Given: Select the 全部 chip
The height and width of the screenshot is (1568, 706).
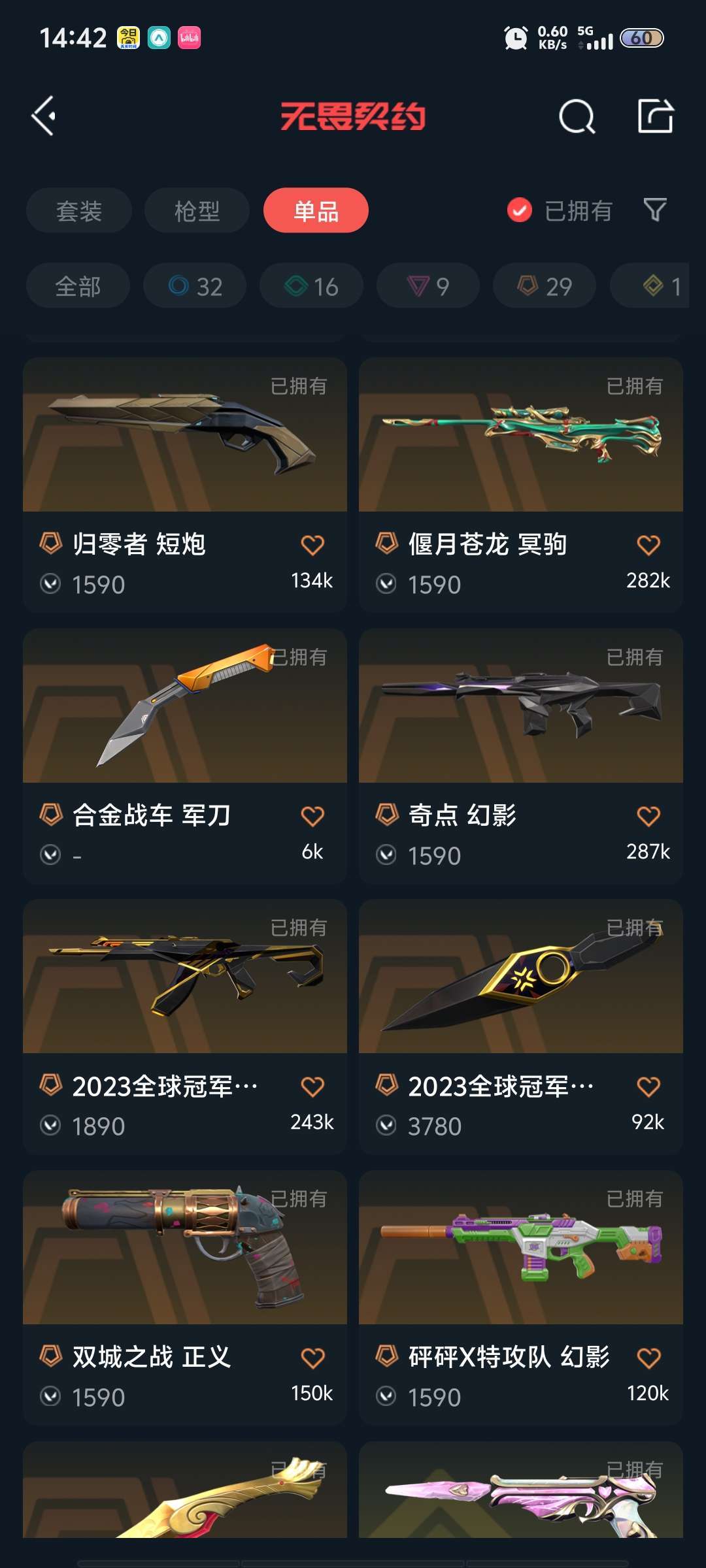Looking at the screenshot, I should (78, 286).
